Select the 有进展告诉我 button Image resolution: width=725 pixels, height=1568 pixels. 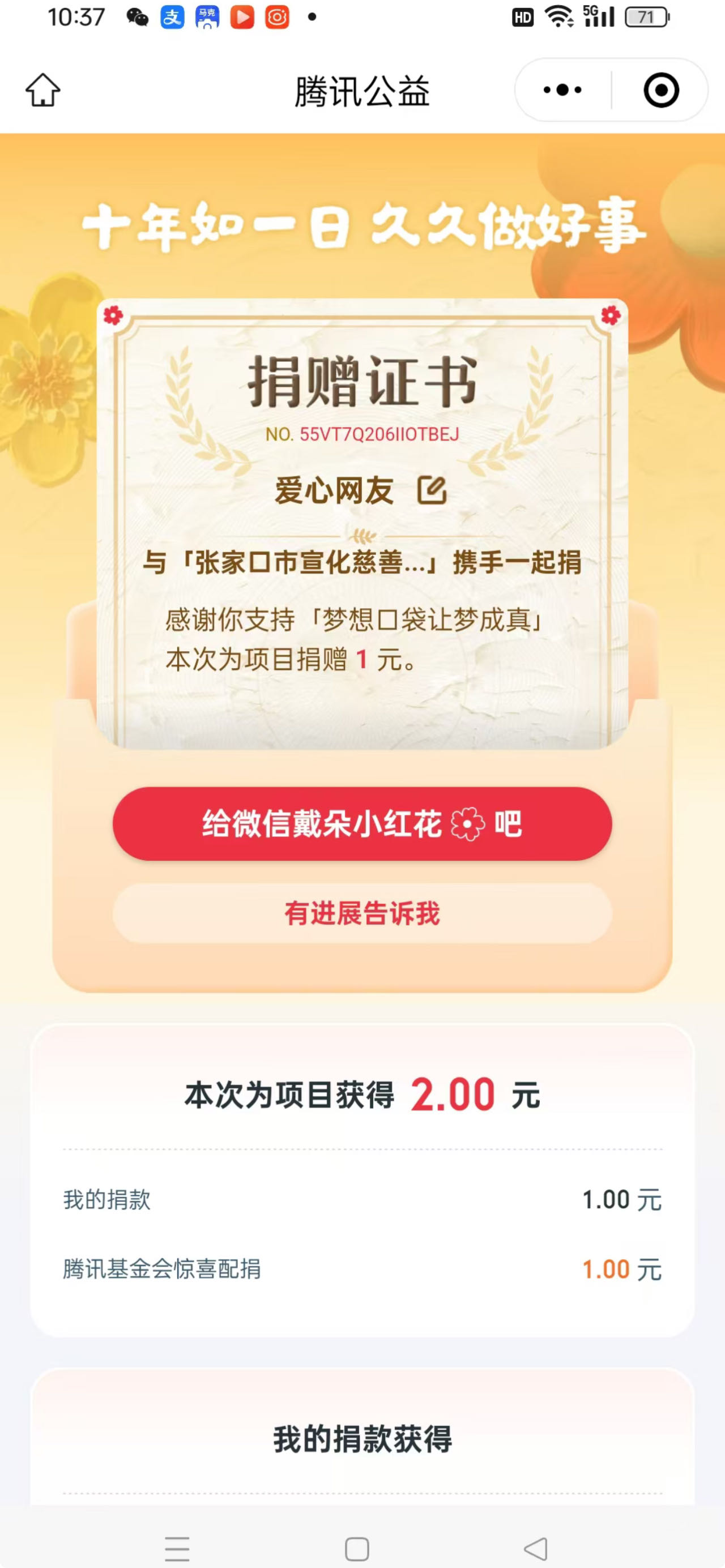(362, 913)
